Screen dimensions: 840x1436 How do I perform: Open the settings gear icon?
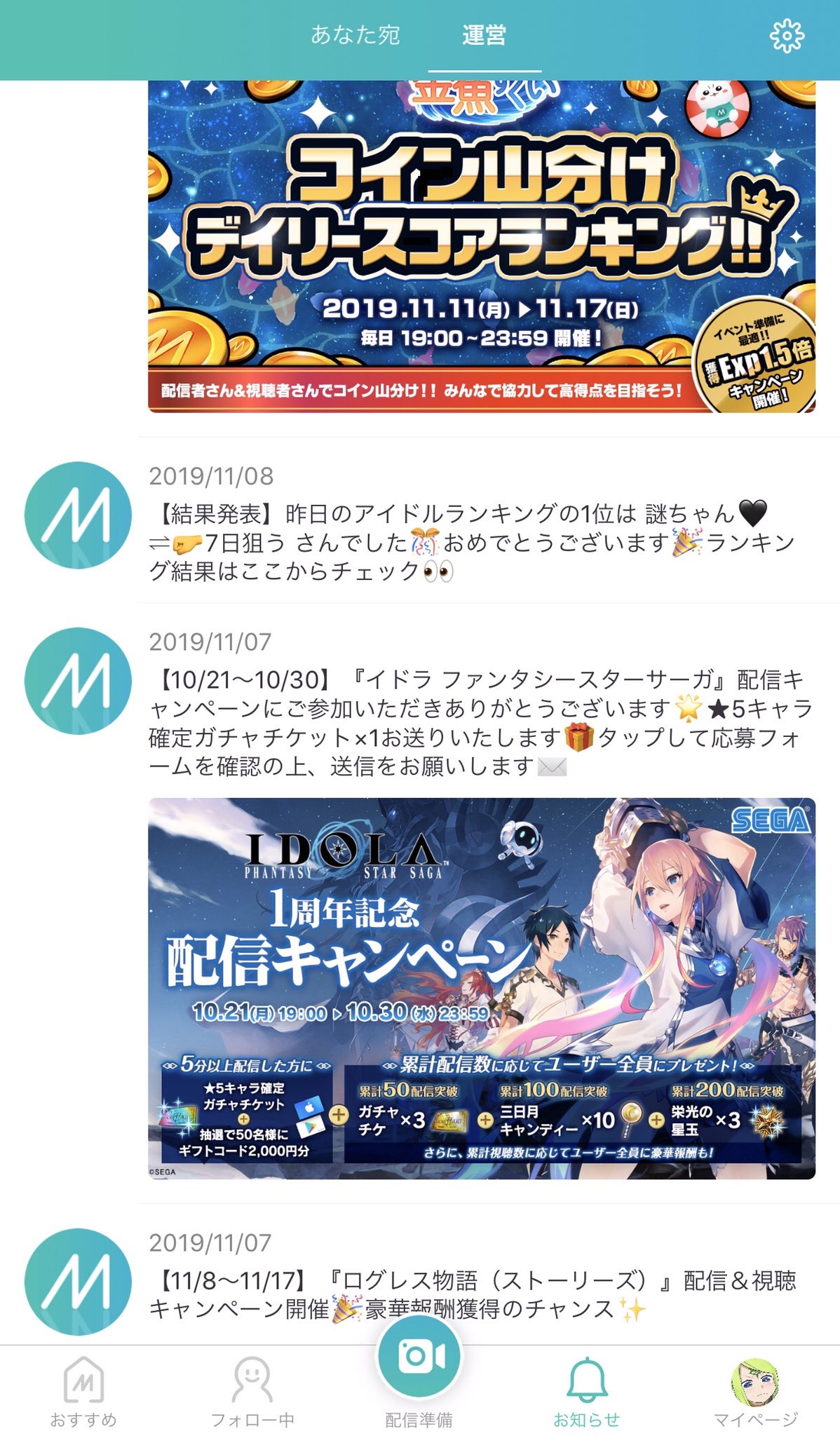787,36
